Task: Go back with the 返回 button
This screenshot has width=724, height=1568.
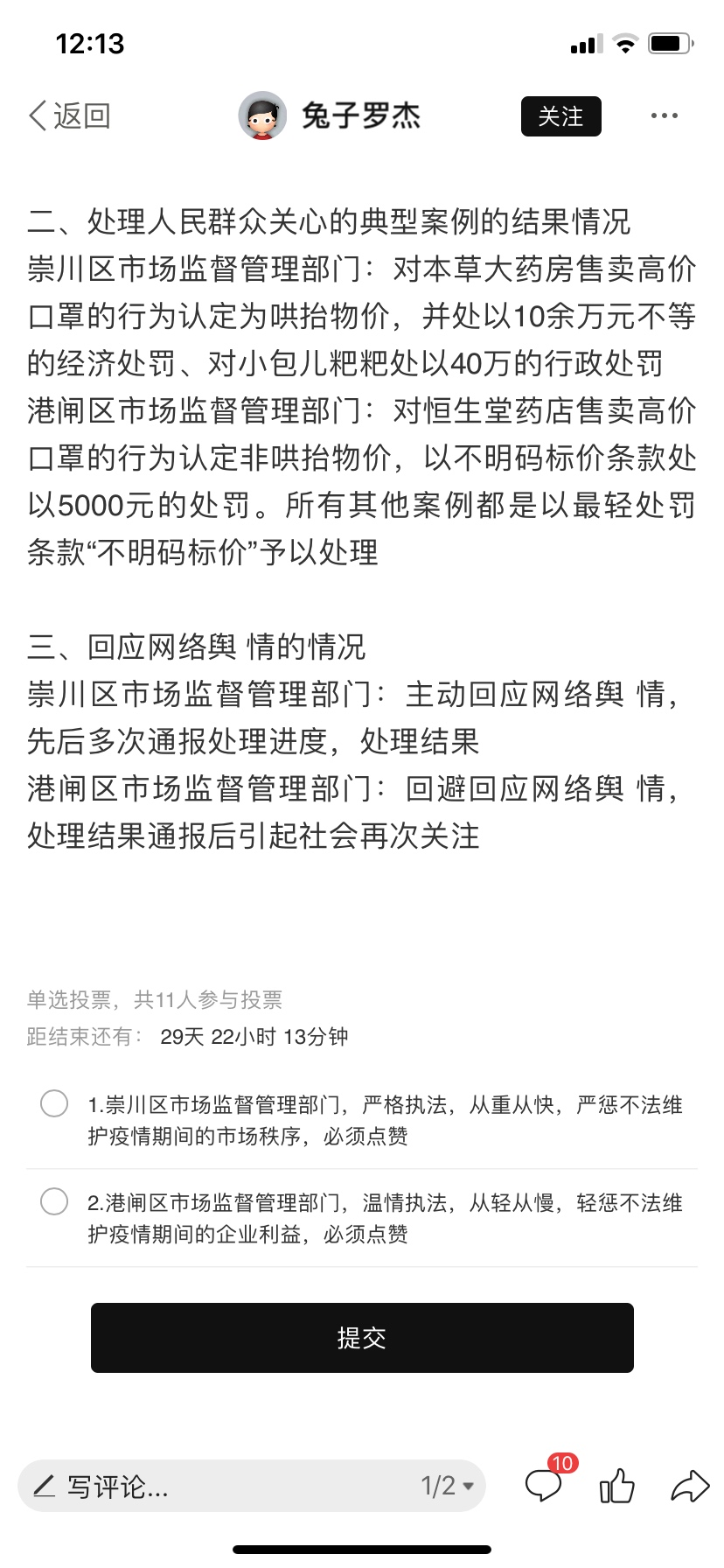Action: [x=70, y=116]
